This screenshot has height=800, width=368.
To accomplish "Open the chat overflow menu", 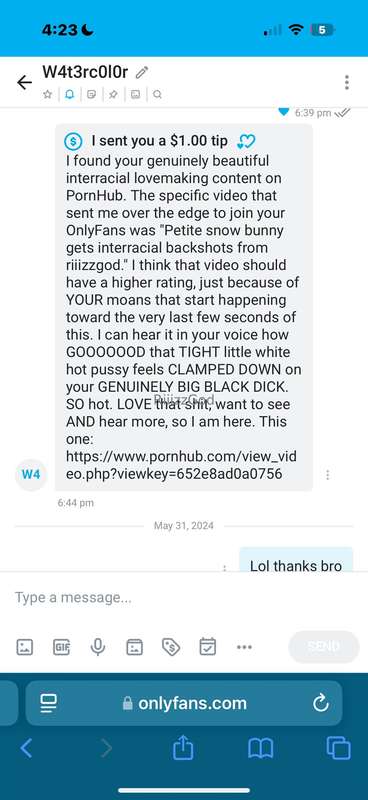I will click(347, 82).
